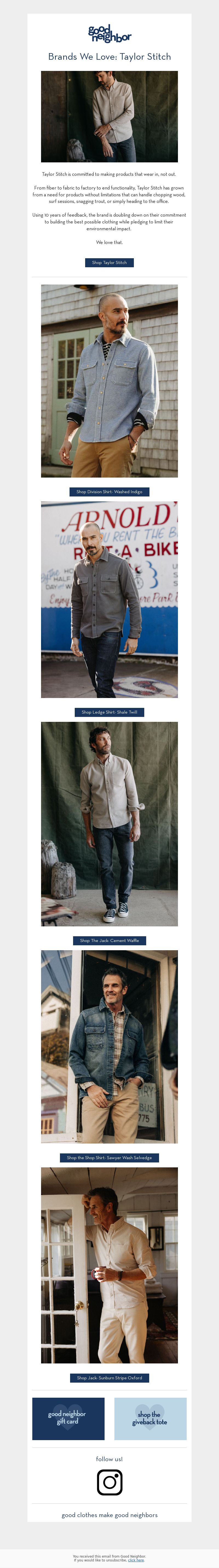Open Shop Jack- Sunburn Stripe Oxford
Viewport: 219px width, 1568px height.
[109, 1377]
